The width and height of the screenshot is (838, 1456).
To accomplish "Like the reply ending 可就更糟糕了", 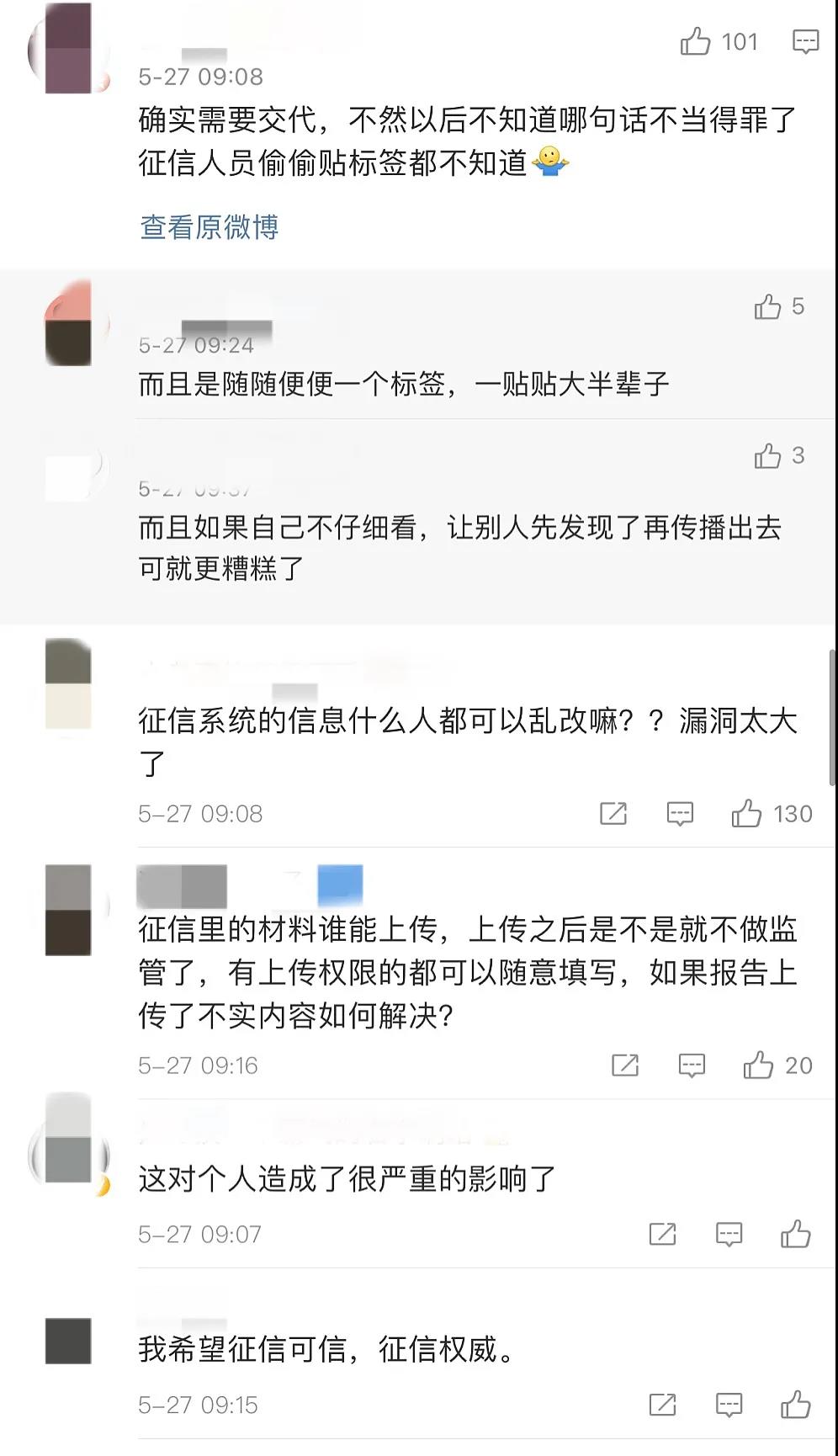I will (x=767, y=456).
